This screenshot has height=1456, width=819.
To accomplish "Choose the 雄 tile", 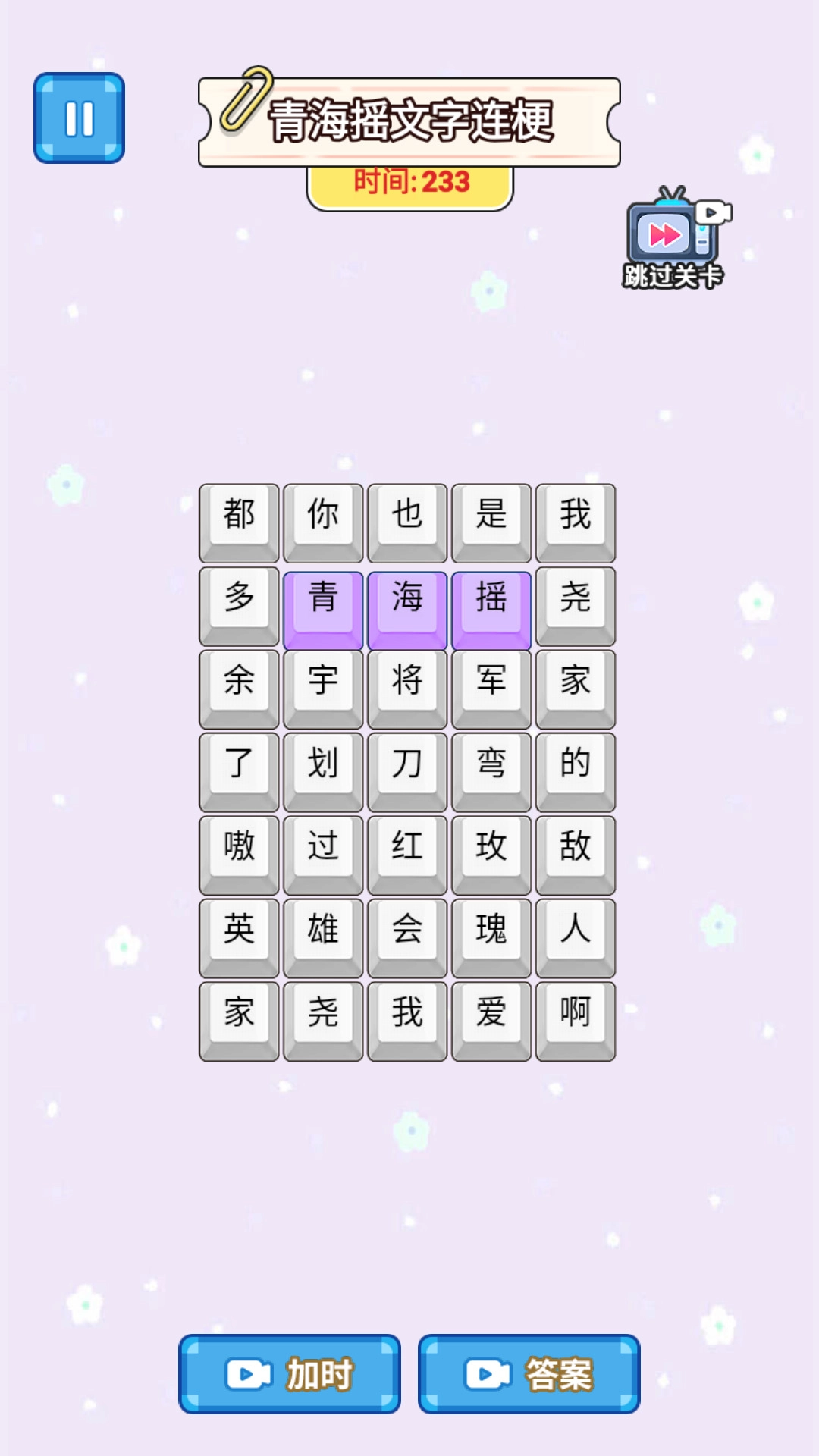I will 323,934.
